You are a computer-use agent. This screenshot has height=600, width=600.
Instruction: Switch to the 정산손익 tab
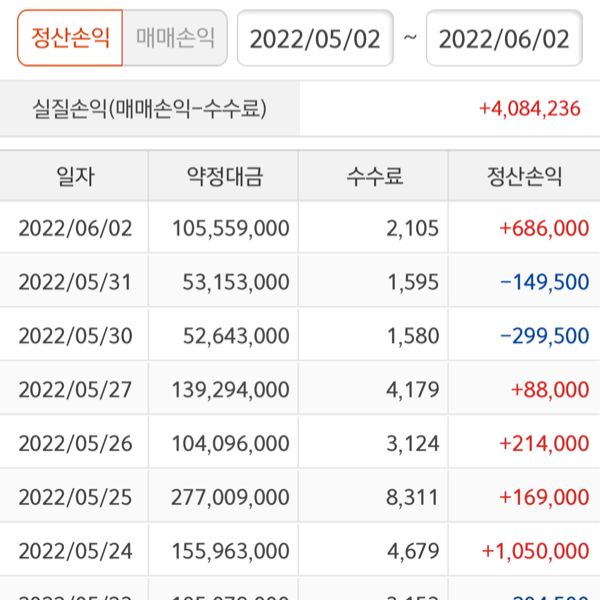click(70, 38)
